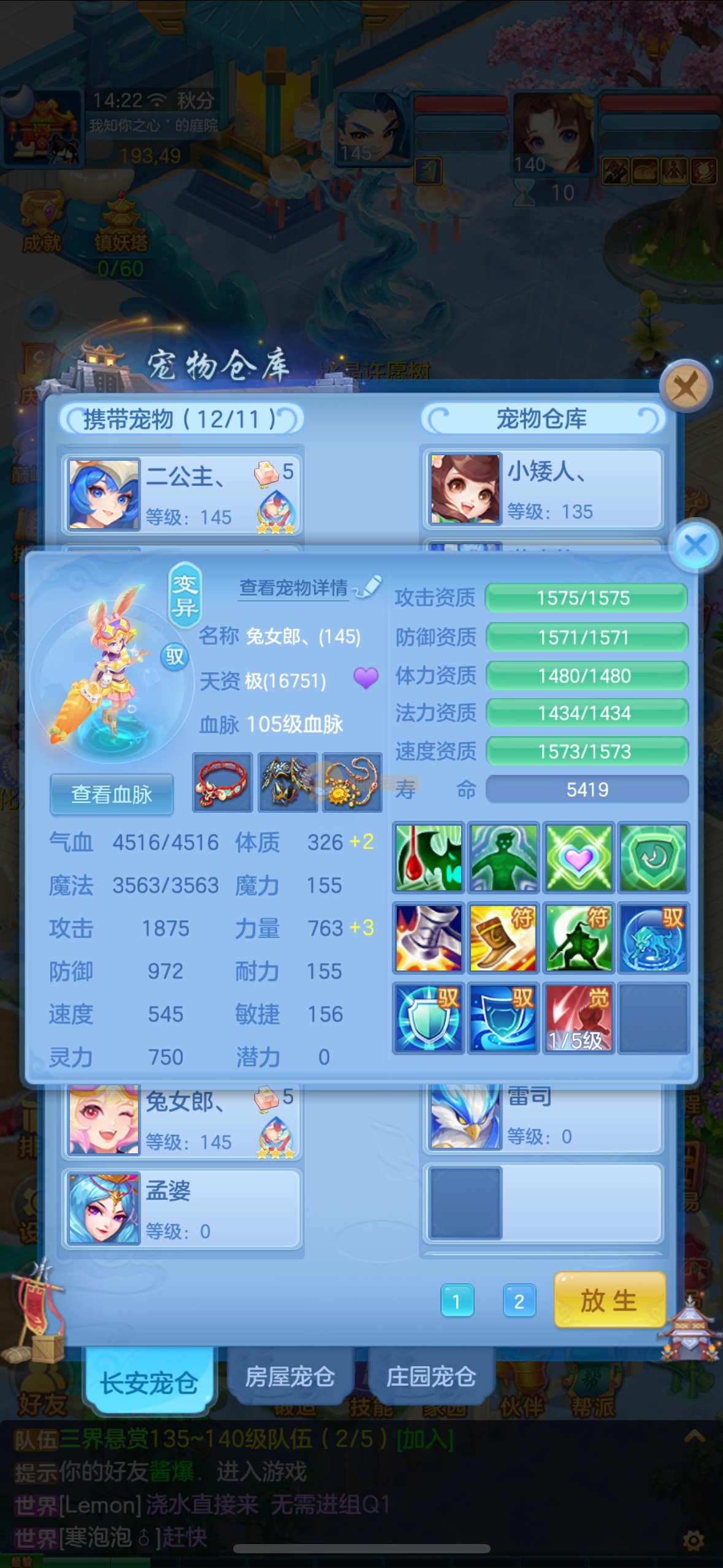View the 1/5级 awakening skill icon
723x1568 pixels.
coord(576,1018)
